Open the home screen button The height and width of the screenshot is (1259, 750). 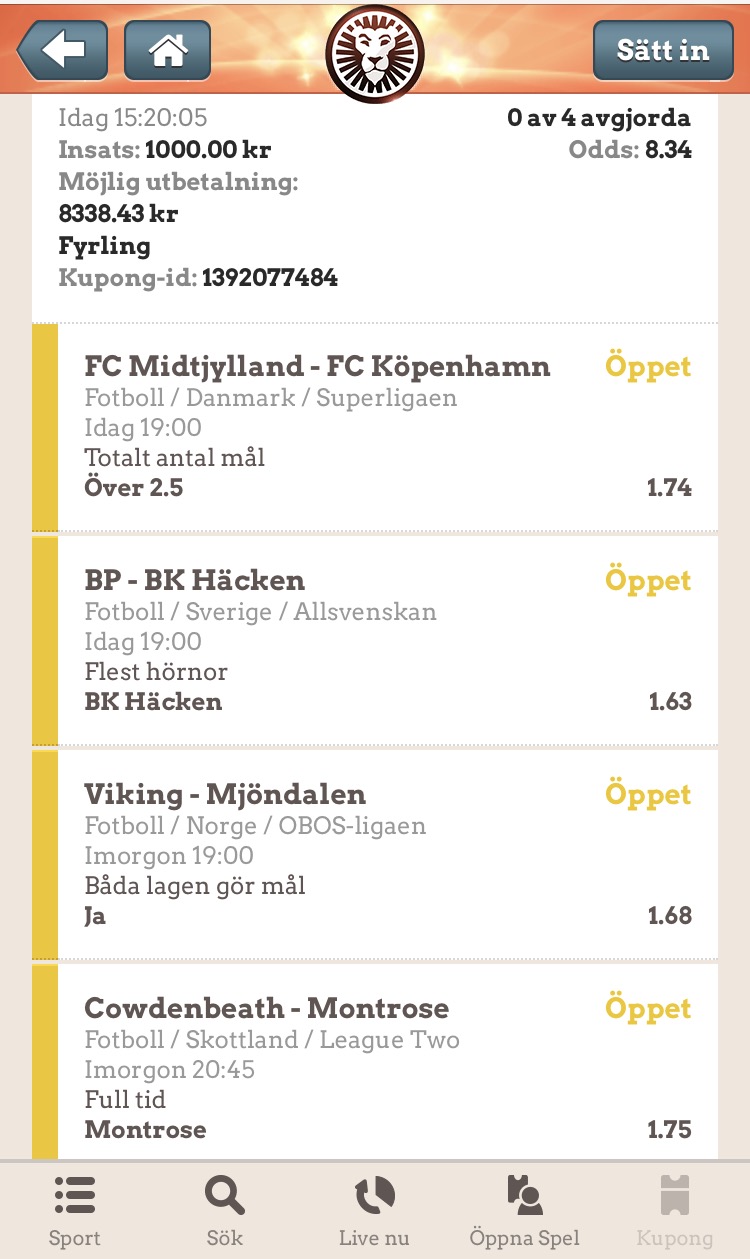167,50
